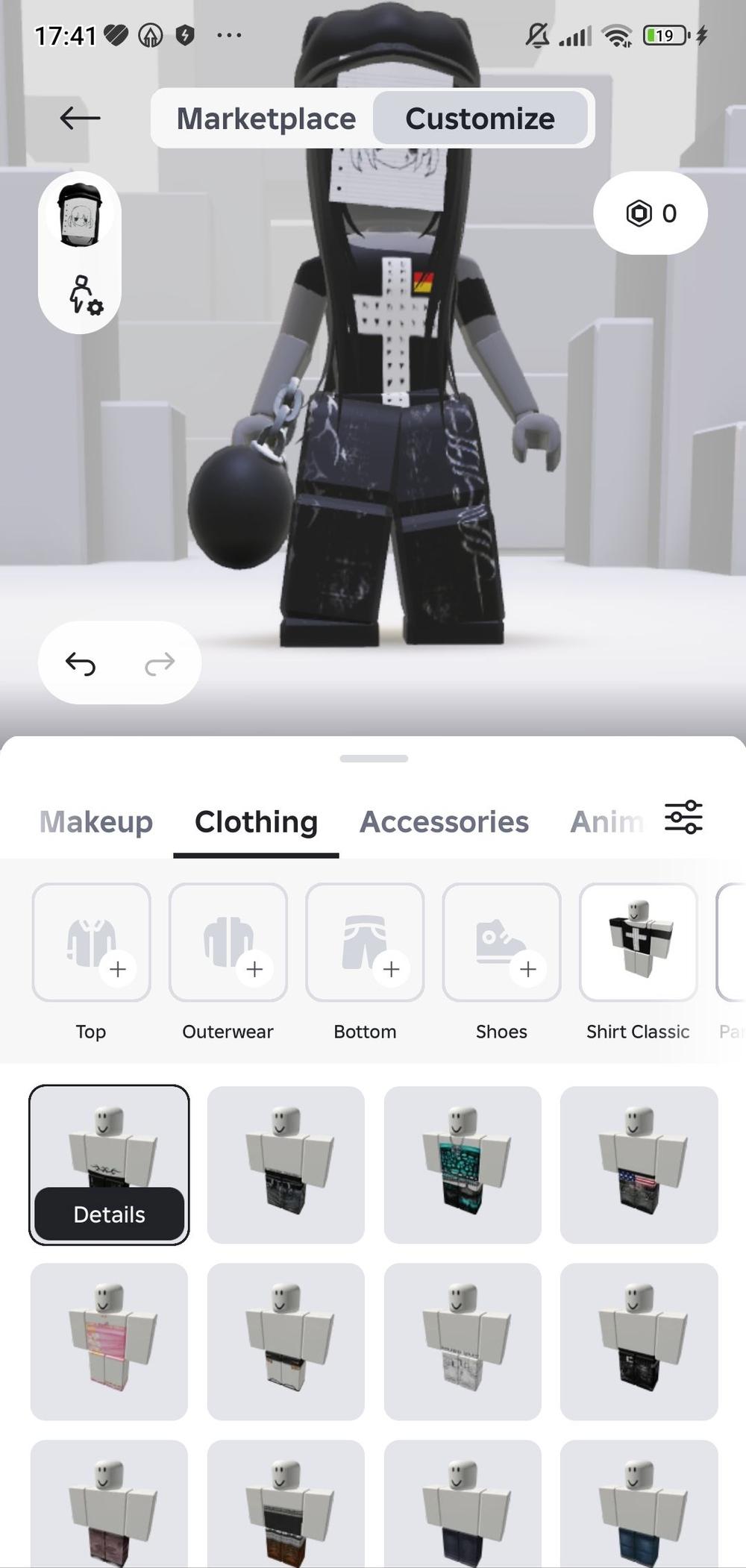Image resolution: width=746 pixels, height=1568 pixels.
Task: Select the Customize tab
Action: click(480, 119)
